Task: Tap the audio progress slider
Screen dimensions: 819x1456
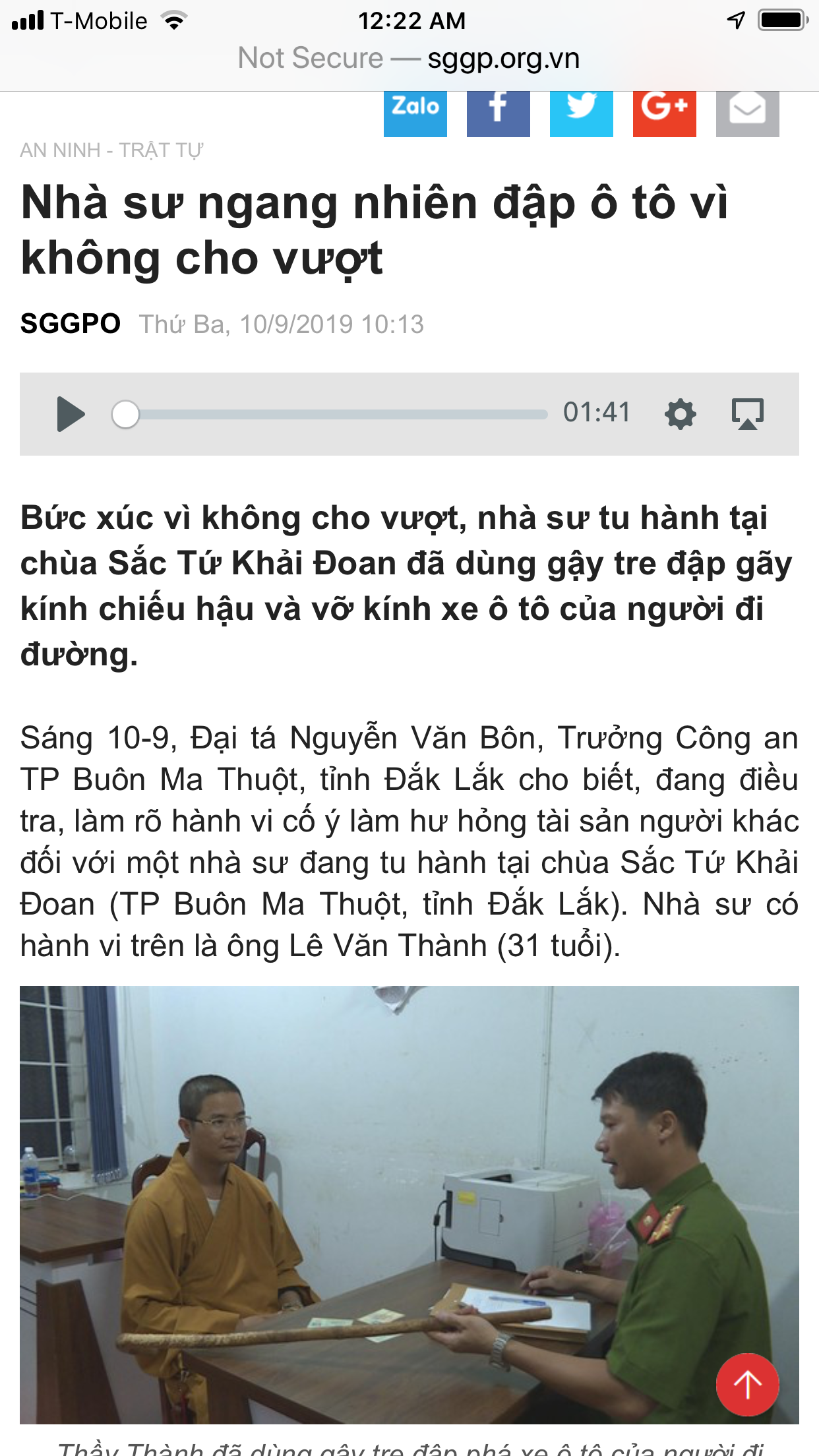Action: [x=330, y=415]
